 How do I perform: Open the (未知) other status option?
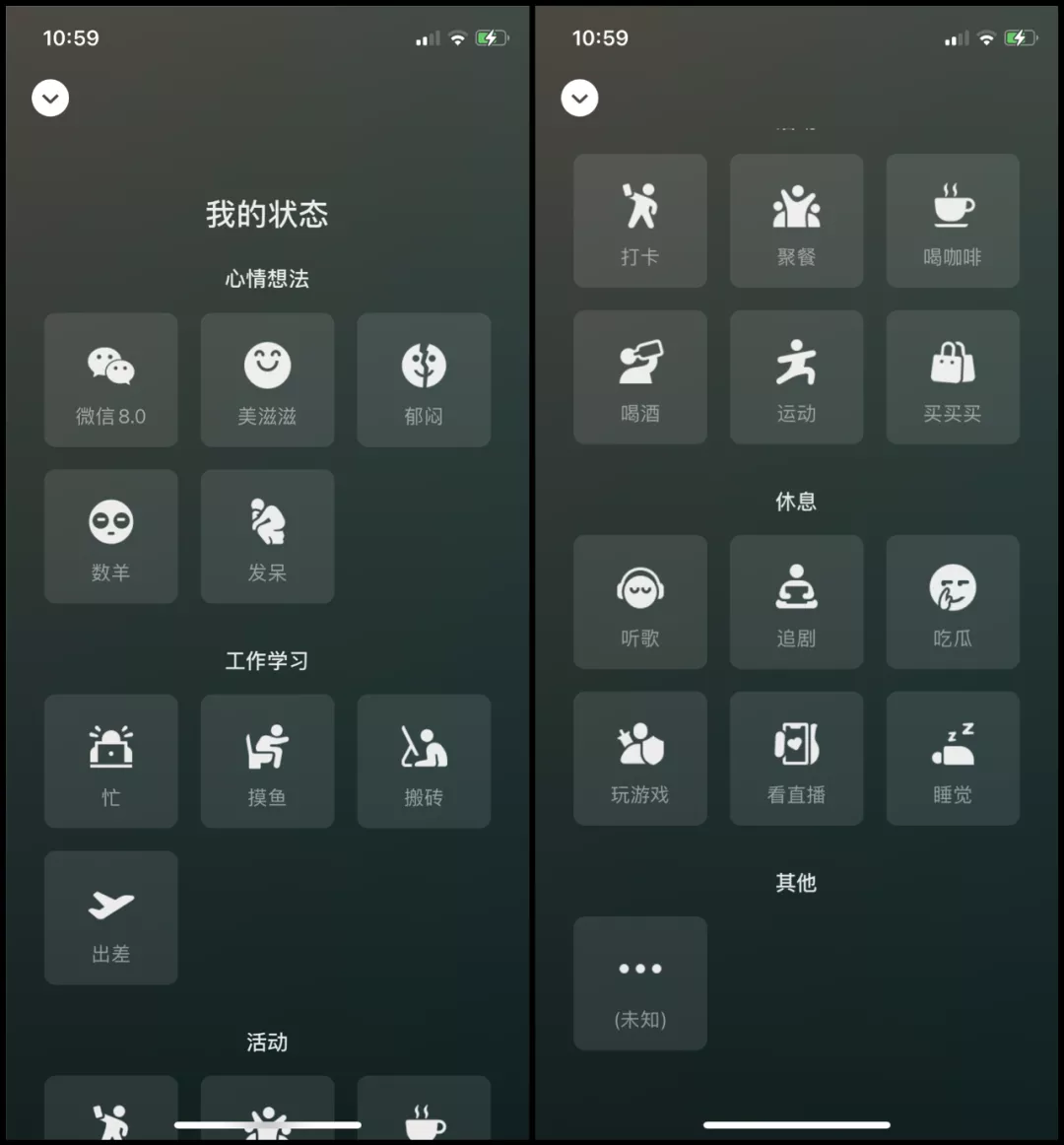(640, 983)
